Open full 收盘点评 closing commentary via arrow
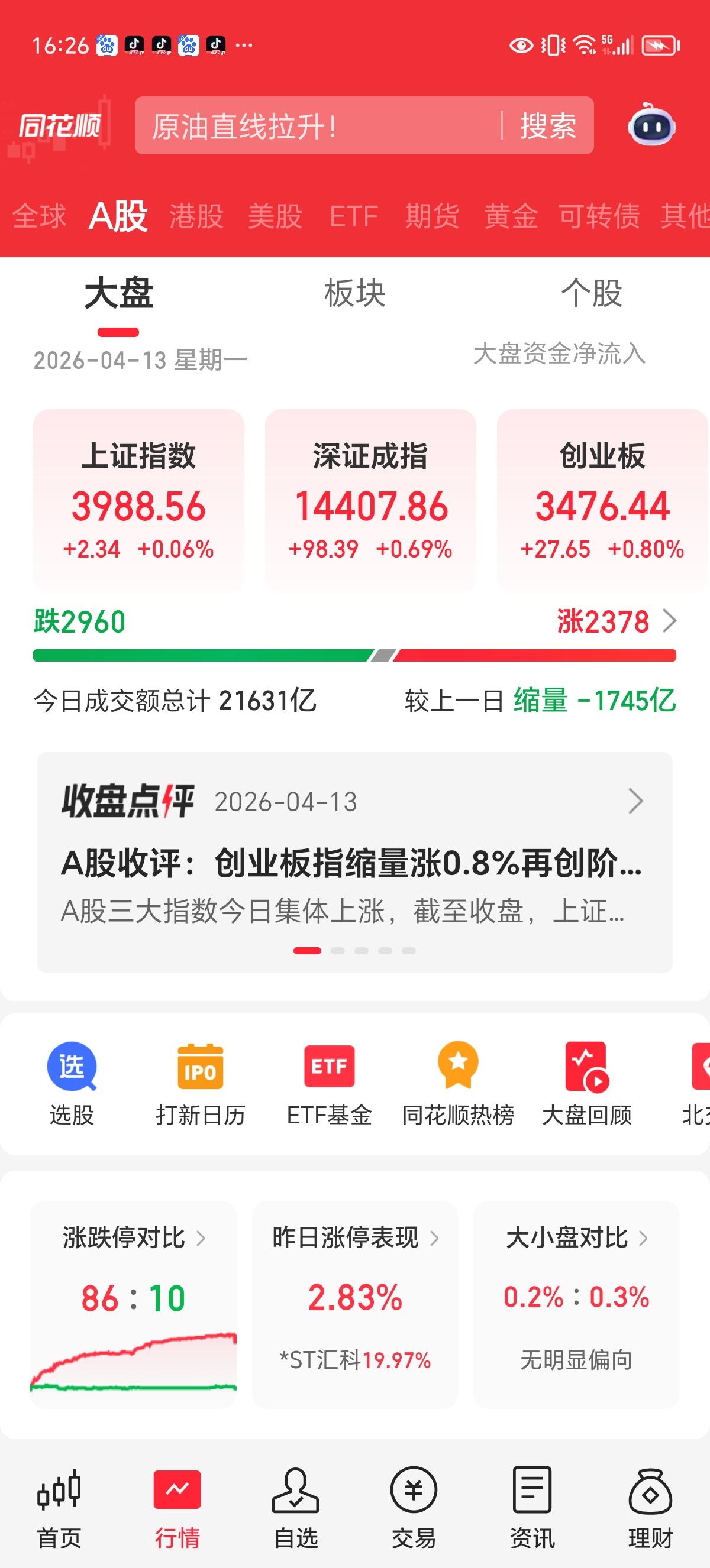Viewport: 710px width, 1568px height. pyautogui.click(x=635, y=802)
